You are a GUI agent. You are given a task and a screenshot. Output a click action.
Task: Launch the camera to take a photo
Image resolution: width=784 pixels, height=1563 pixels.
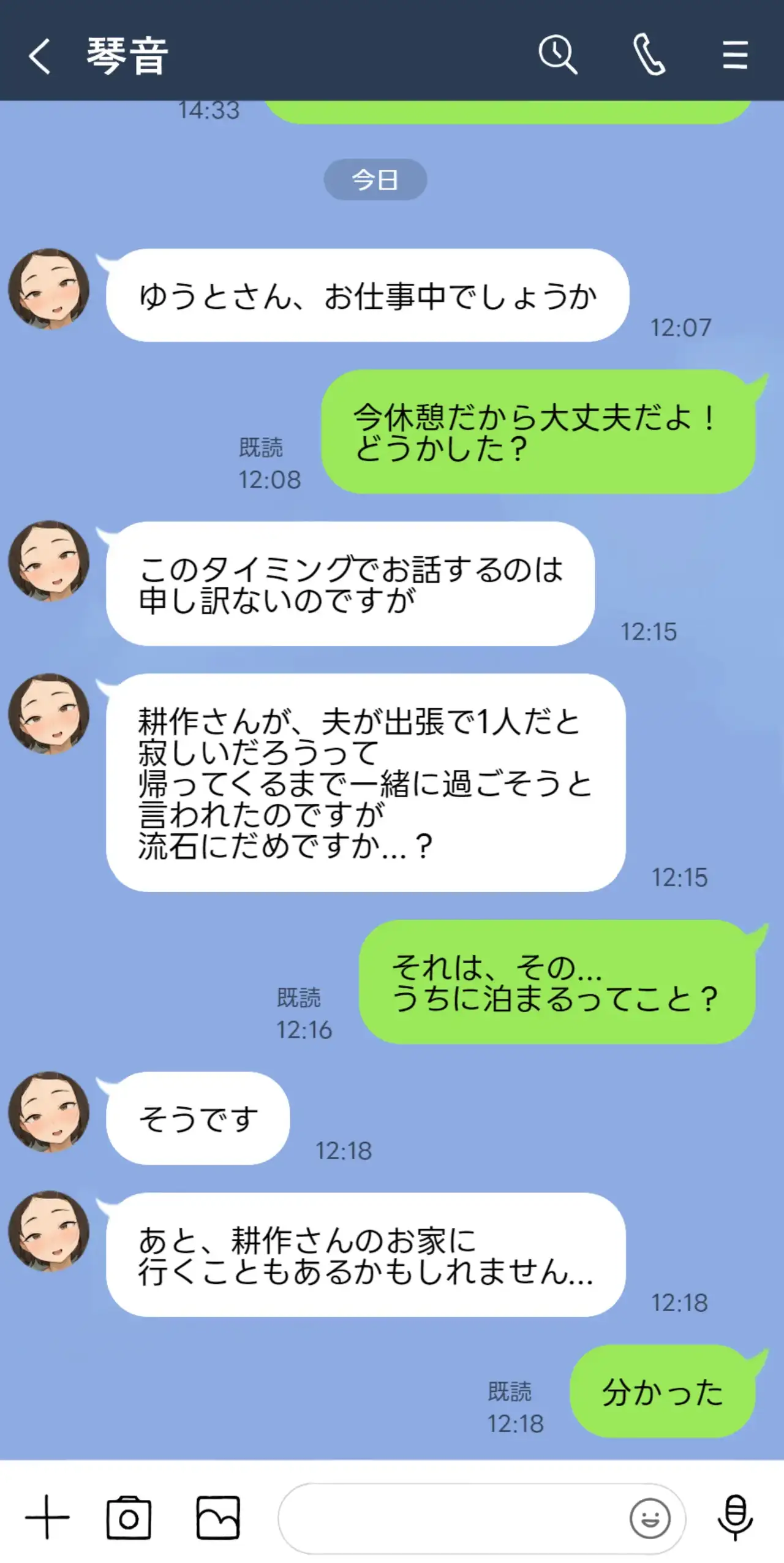[129, 1518]
